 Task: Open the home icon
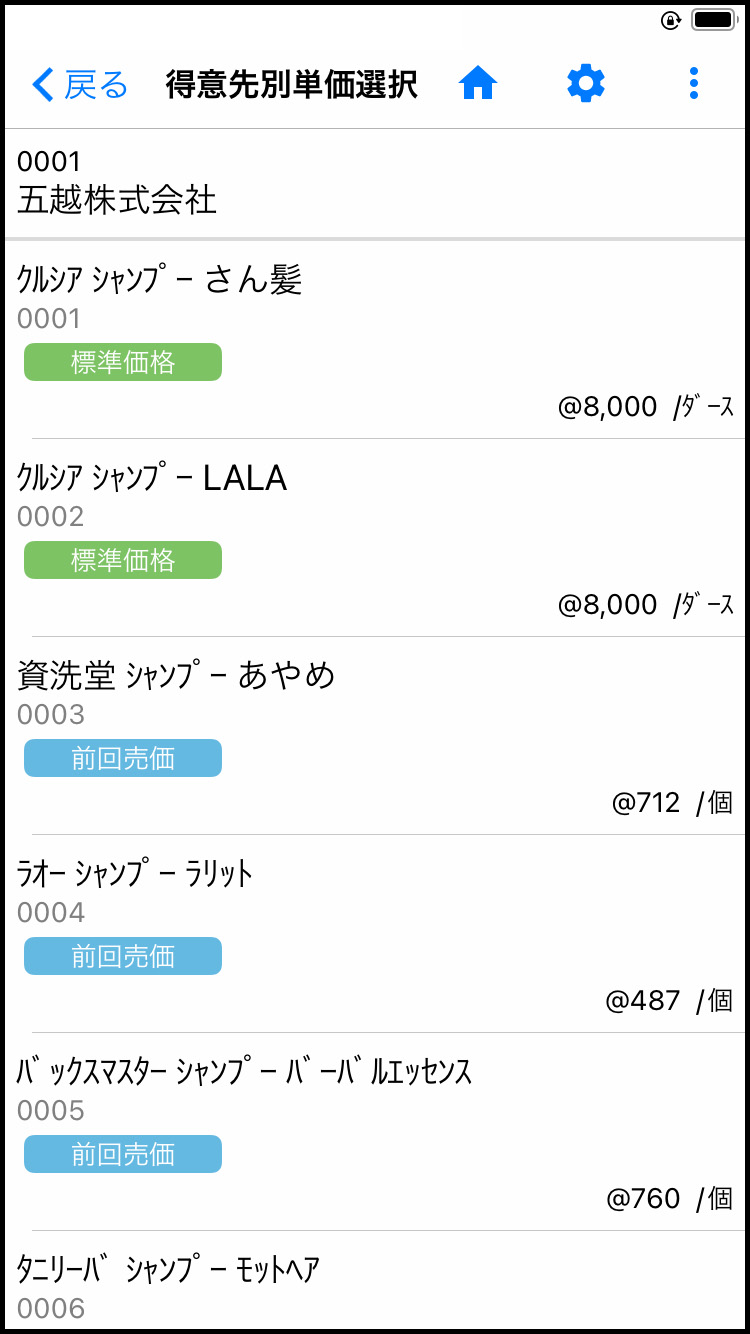(x=478, y=85)
